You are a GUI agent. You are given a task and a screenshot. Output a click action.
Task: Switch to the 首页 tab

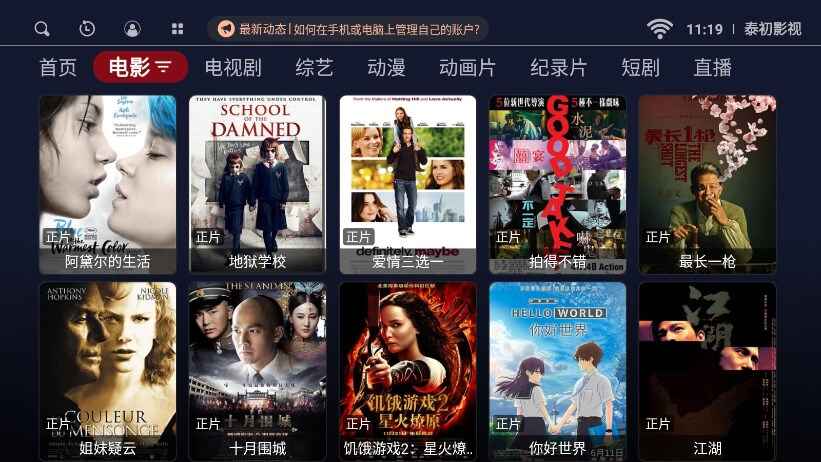[x=58, y=68]
